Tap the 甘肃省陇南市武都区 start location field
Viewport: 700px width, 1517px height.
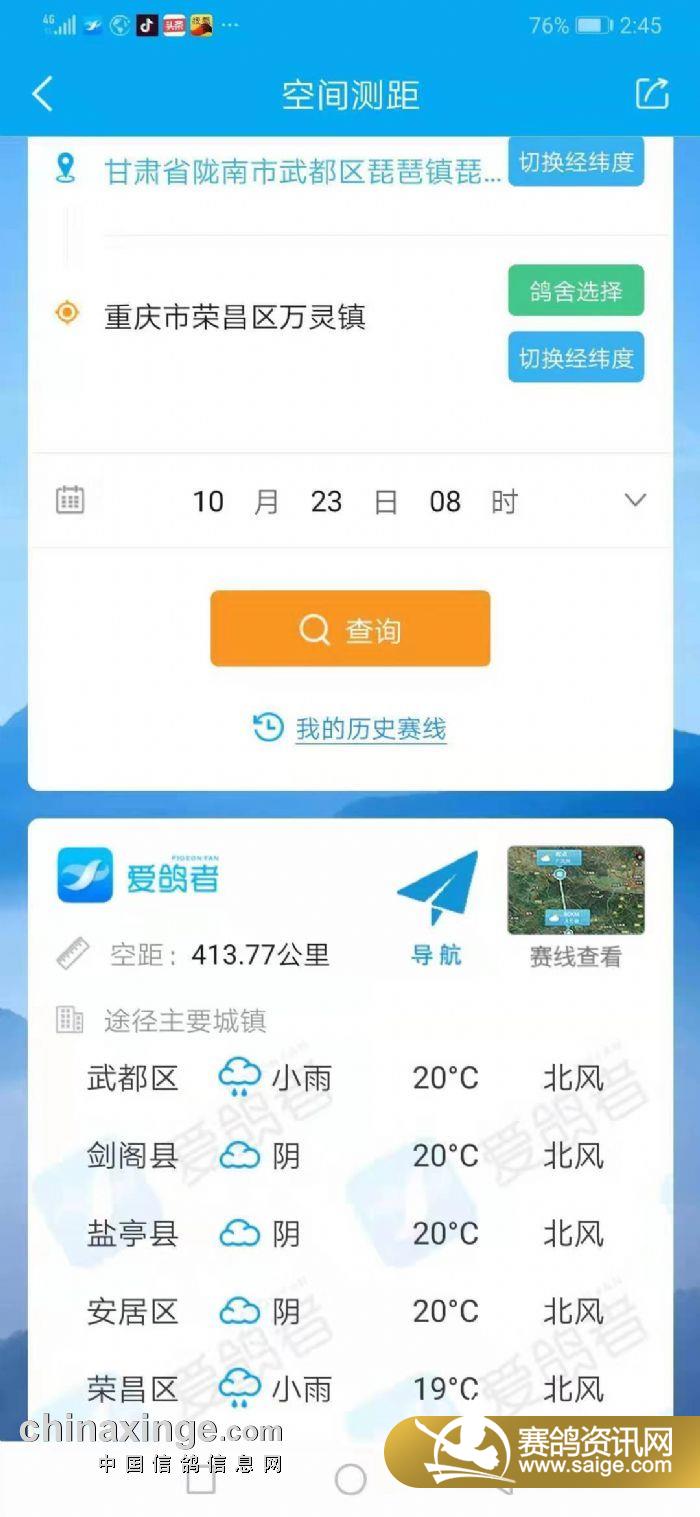coord(302,172)
